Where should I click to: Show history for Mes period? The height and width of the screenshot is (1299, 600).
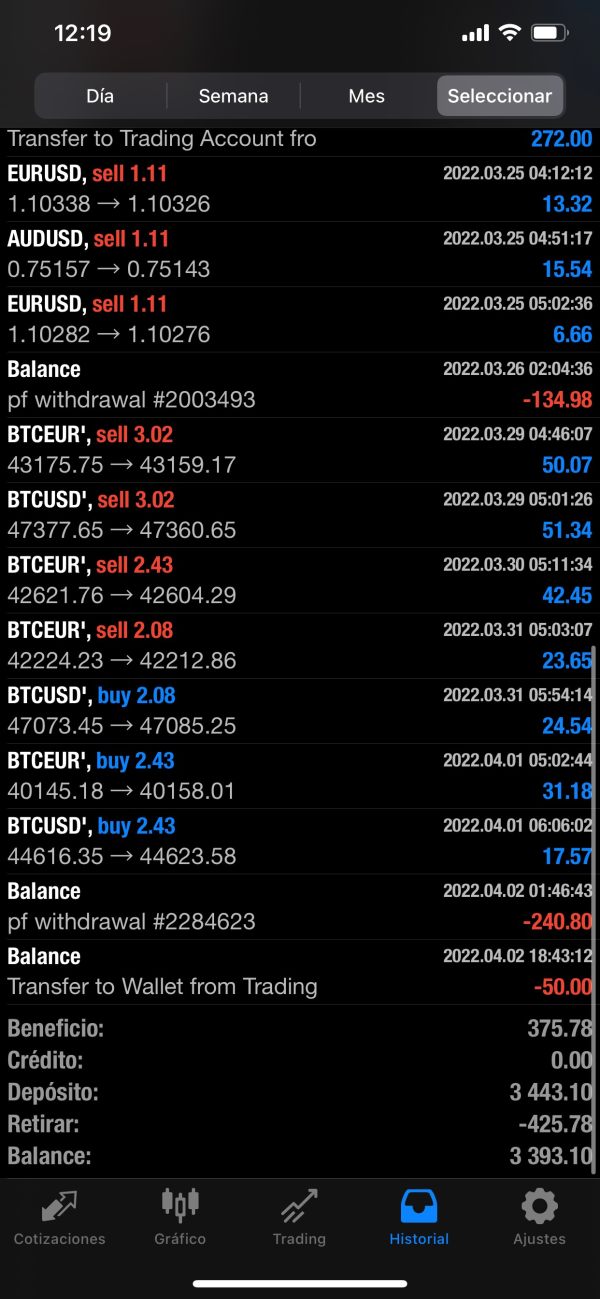tap(366, 96)
